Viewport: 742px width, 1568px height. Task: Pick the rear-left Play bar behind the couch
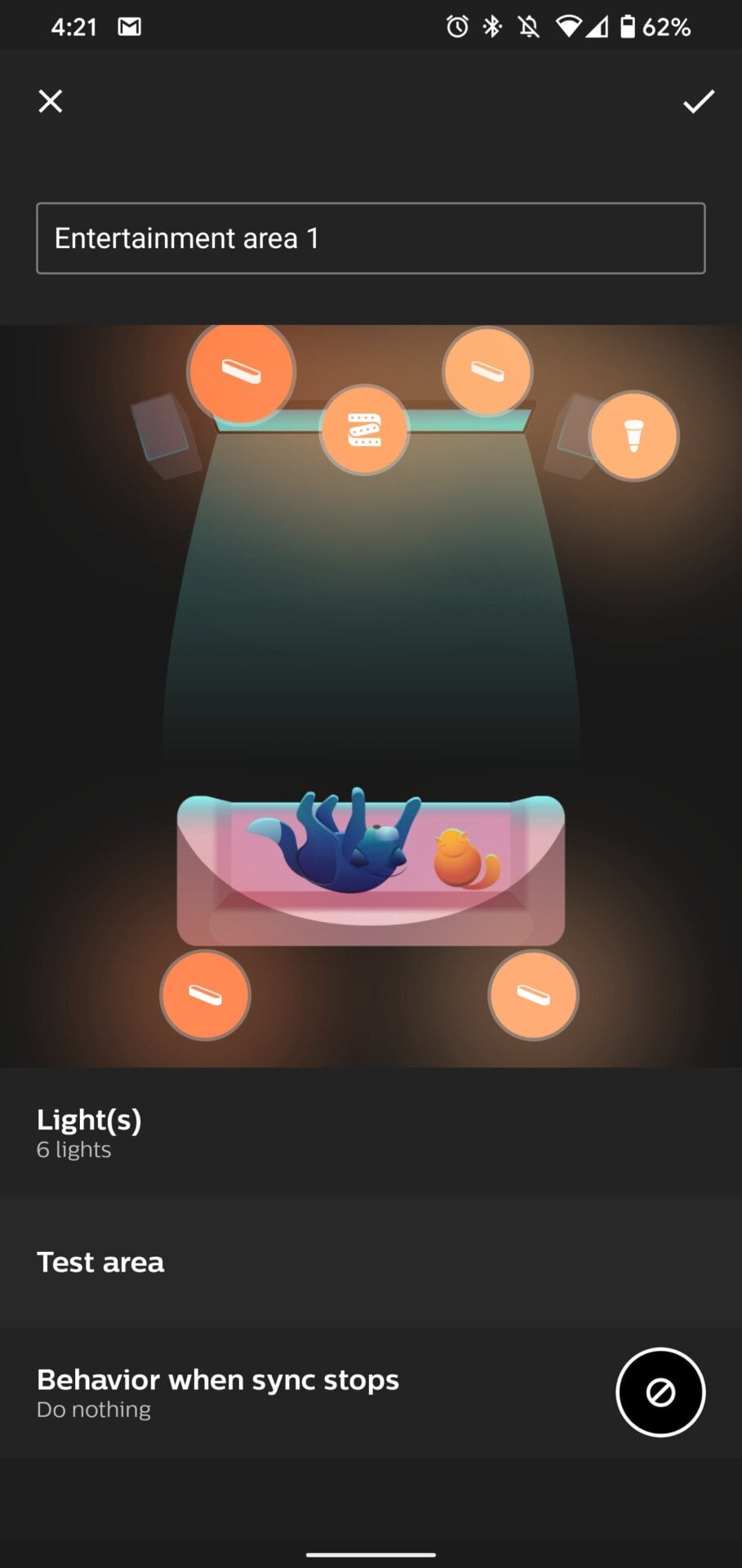(205, 995)
